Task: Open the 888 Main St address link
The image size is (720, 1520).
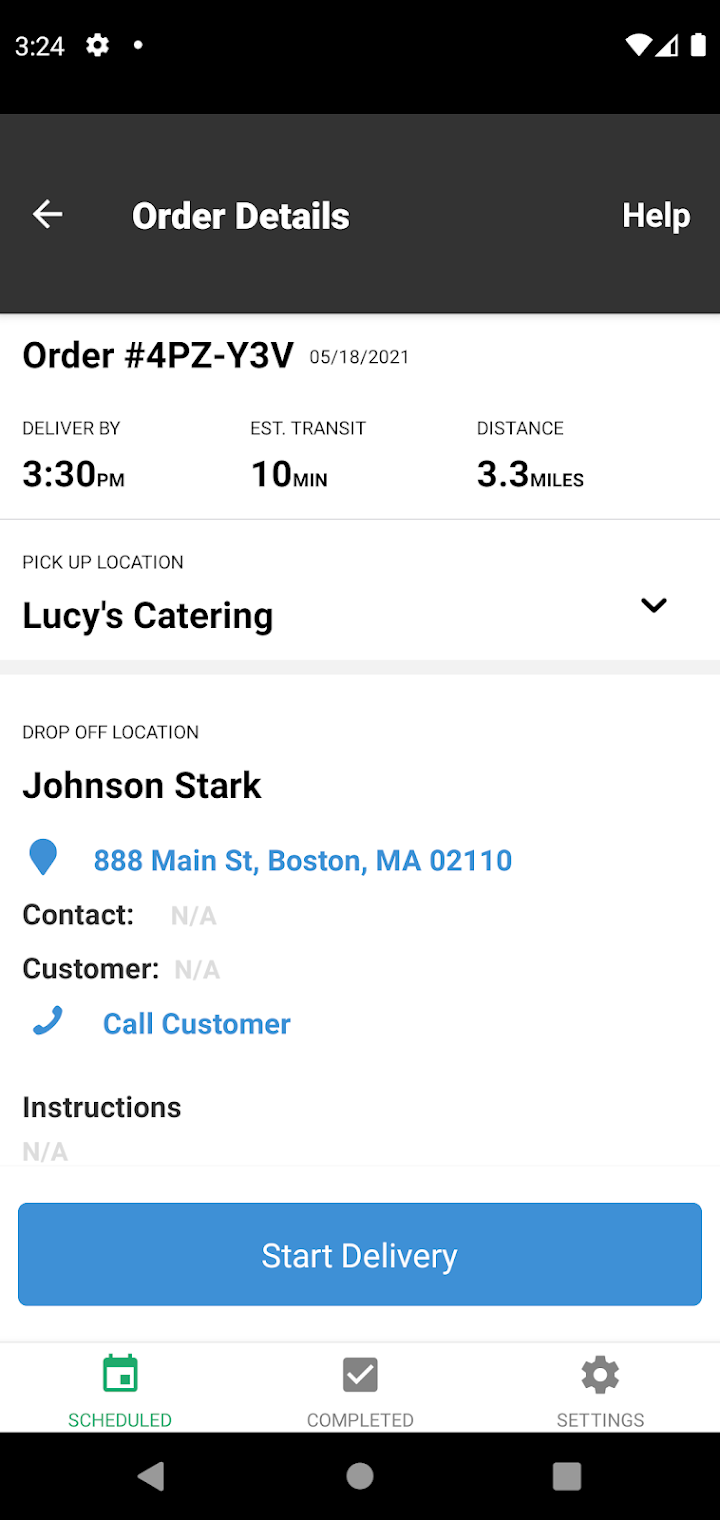Action: (302, 860)
